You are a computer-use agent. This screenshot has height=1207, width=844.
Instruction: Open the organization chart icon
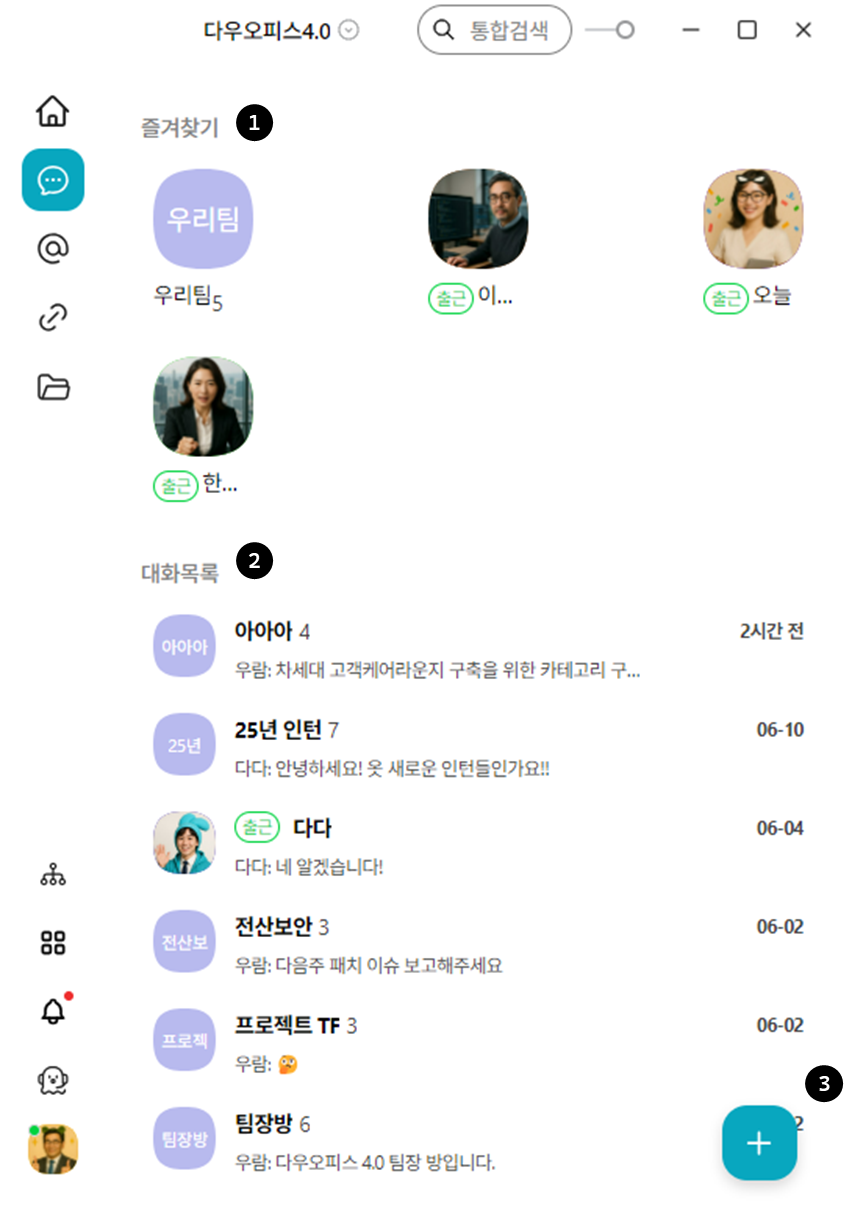point(53,875)
